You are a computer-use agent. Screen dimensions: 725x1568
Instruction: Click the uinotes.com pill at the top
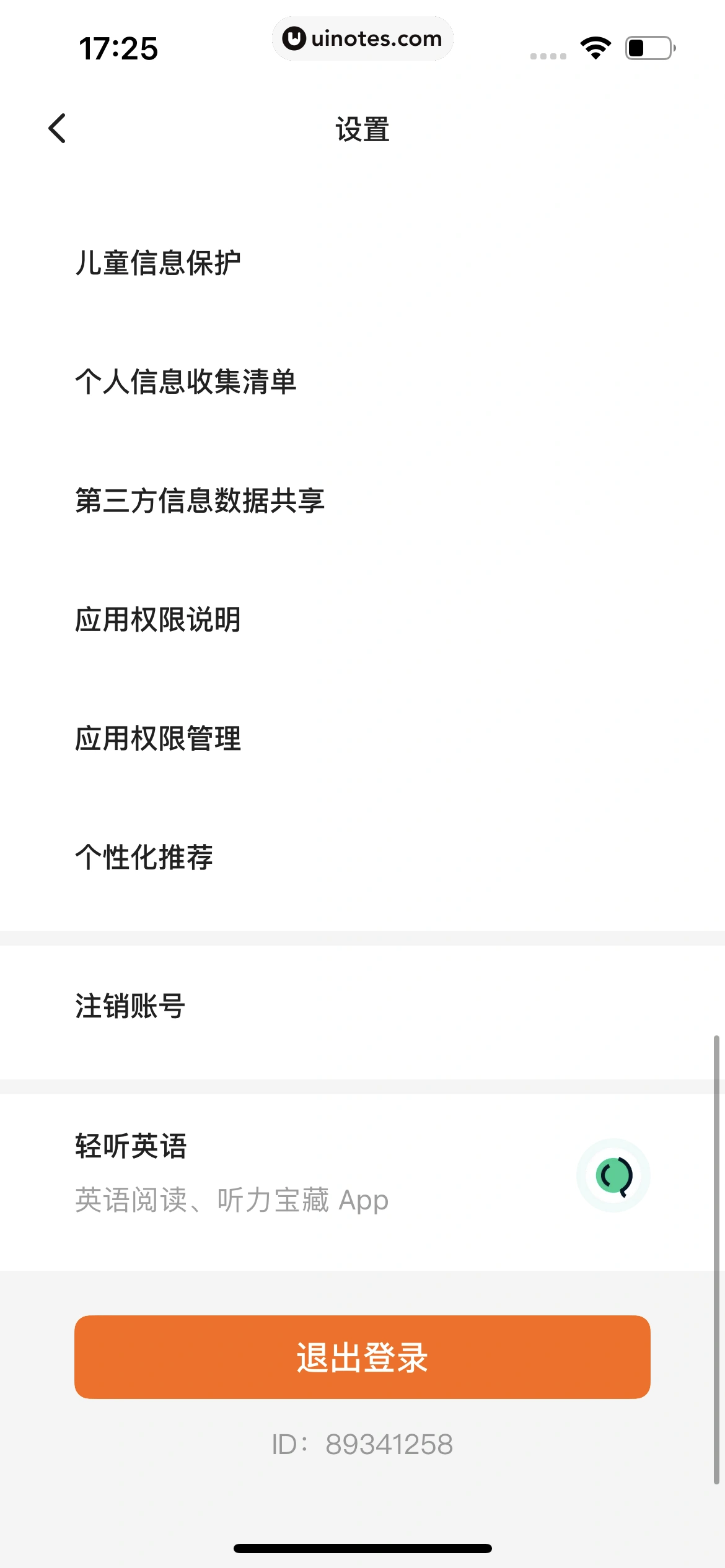[x=362, y=38]
